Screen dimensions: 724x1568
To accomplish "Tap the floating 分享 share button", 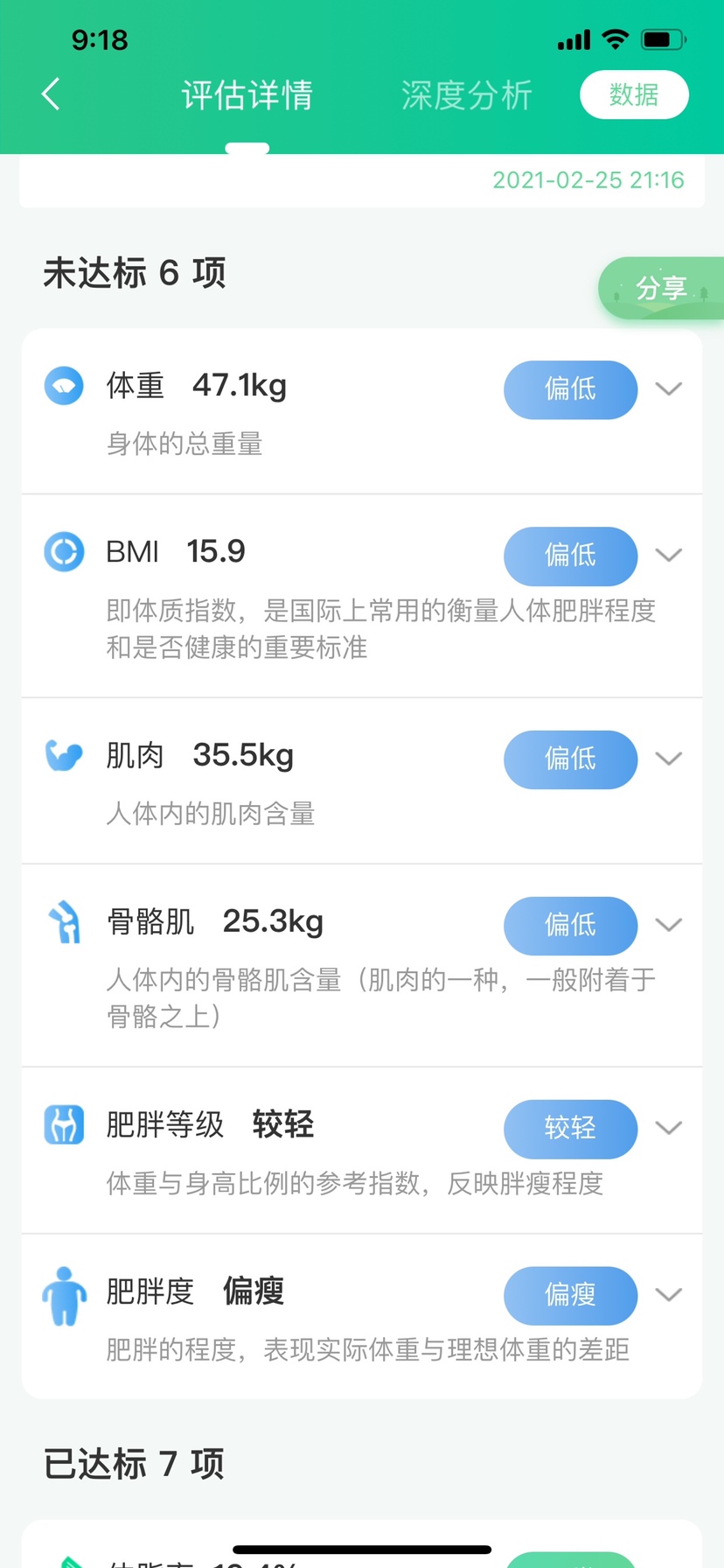I will tap(661, 288).
